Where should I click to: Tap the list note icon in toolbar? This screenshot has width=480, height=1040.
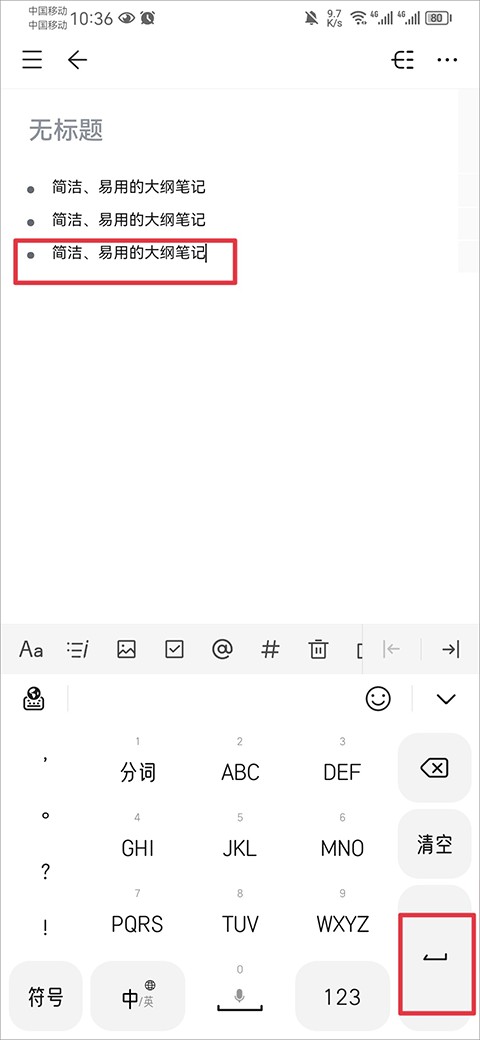click(78, 649)
